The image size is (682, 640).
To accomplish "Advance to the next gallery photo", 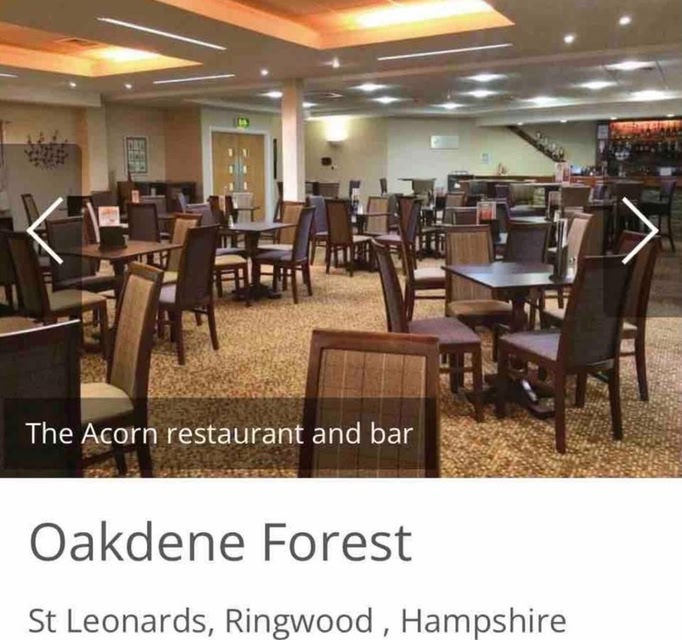I will point(639,231).
